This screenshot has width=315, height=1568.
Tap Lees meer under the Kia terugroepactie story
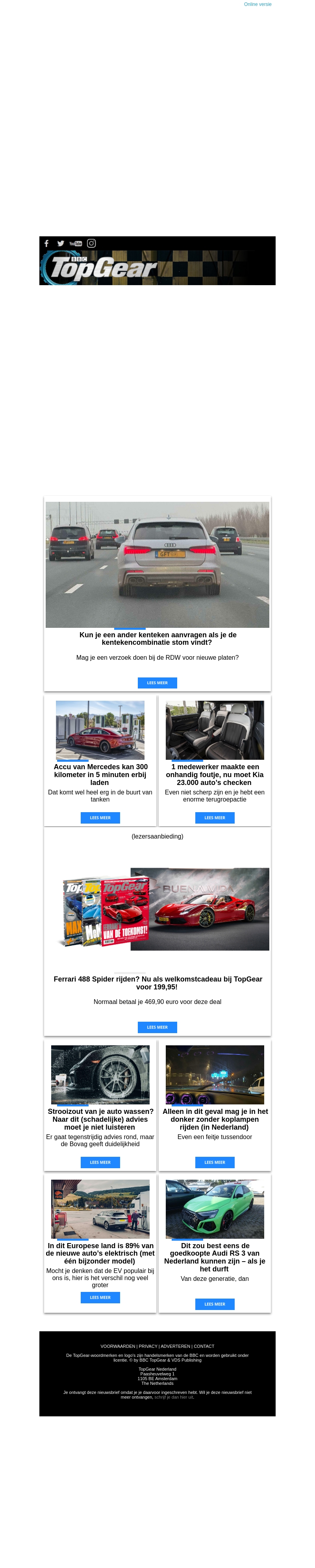[x=215, y=817]
